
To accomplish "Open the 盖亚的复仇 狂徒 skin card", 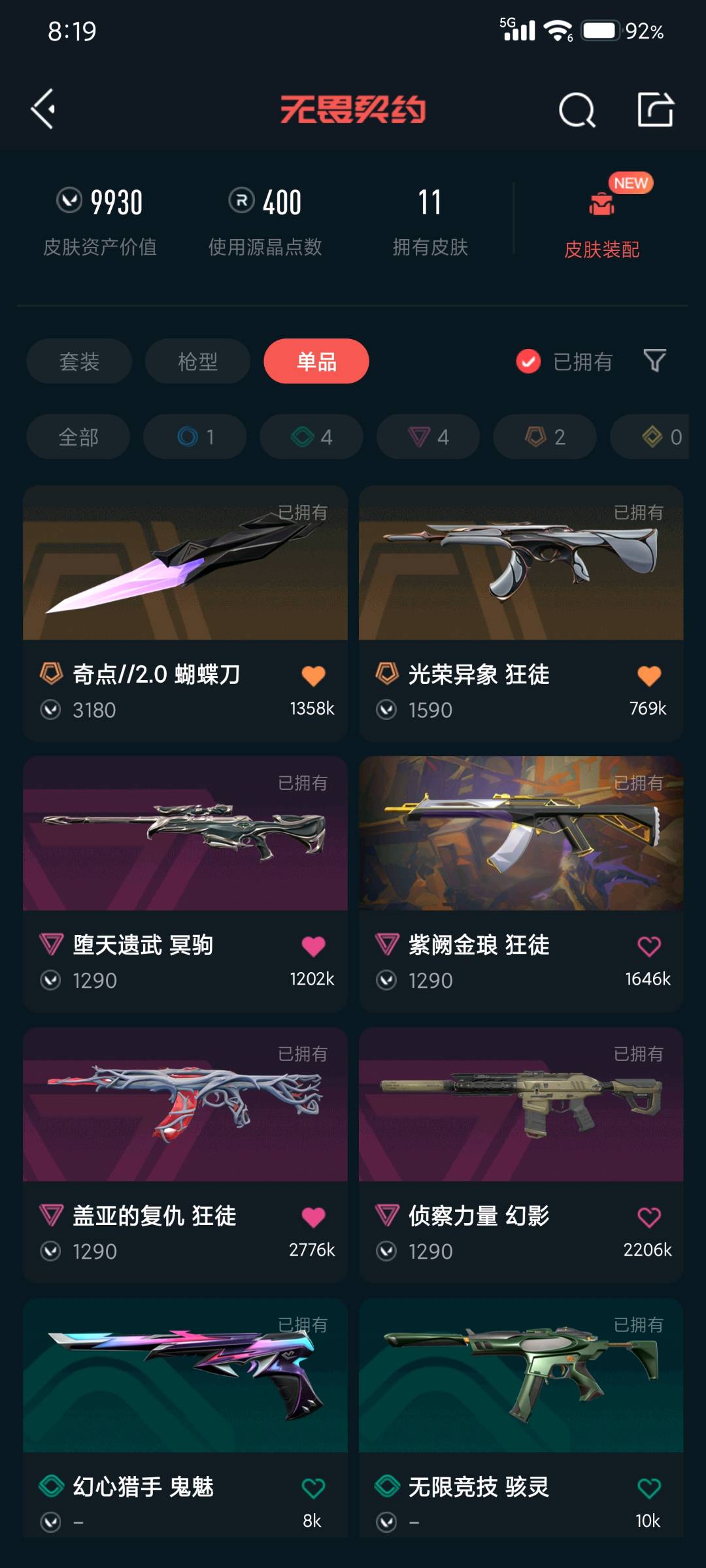I will coord(185,1130).
